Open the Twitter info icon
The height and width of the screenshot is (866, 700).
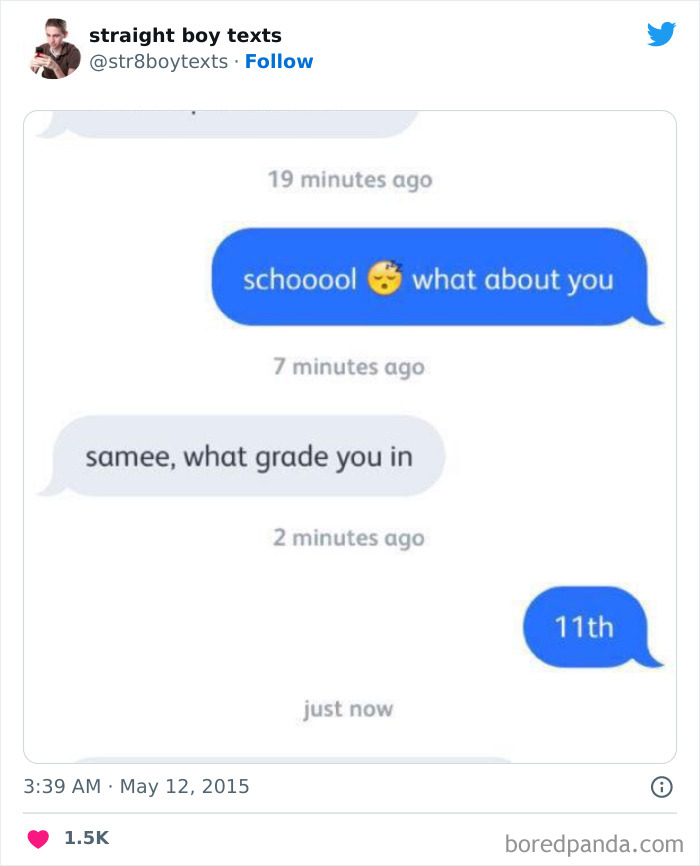click(661, 787)
